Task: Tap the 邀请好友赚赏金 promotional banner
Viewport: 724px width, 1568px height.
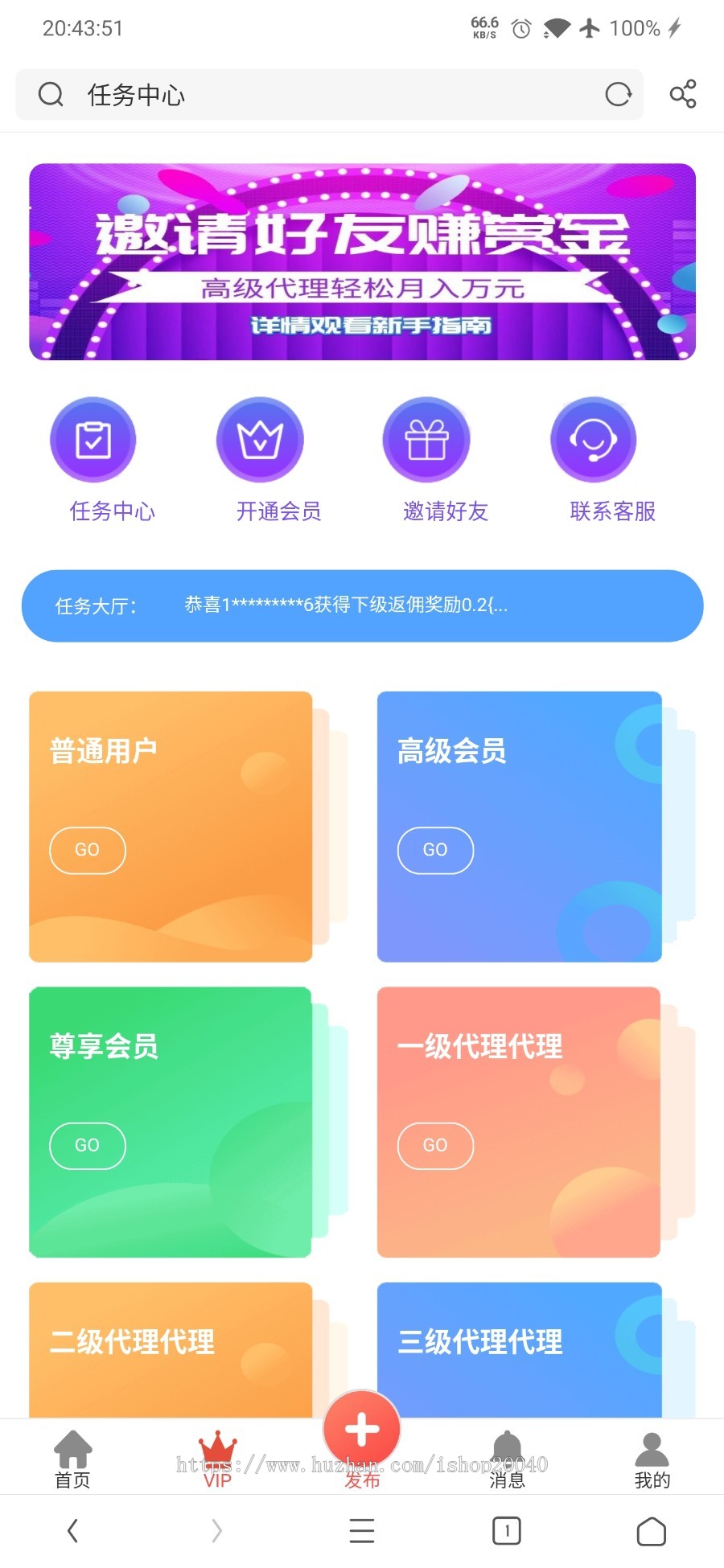Action: 362,263
